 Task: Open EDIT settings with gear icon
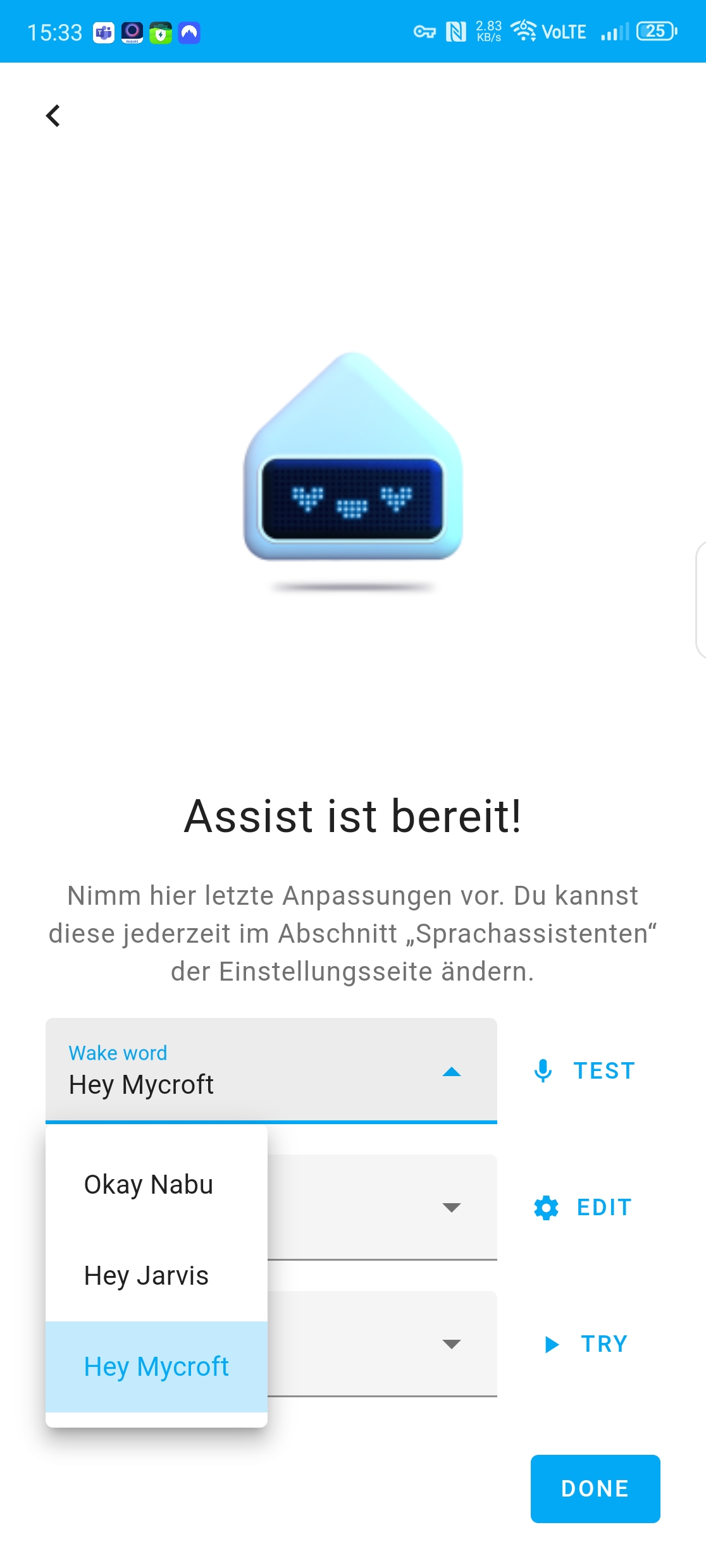click(583, 1208)
